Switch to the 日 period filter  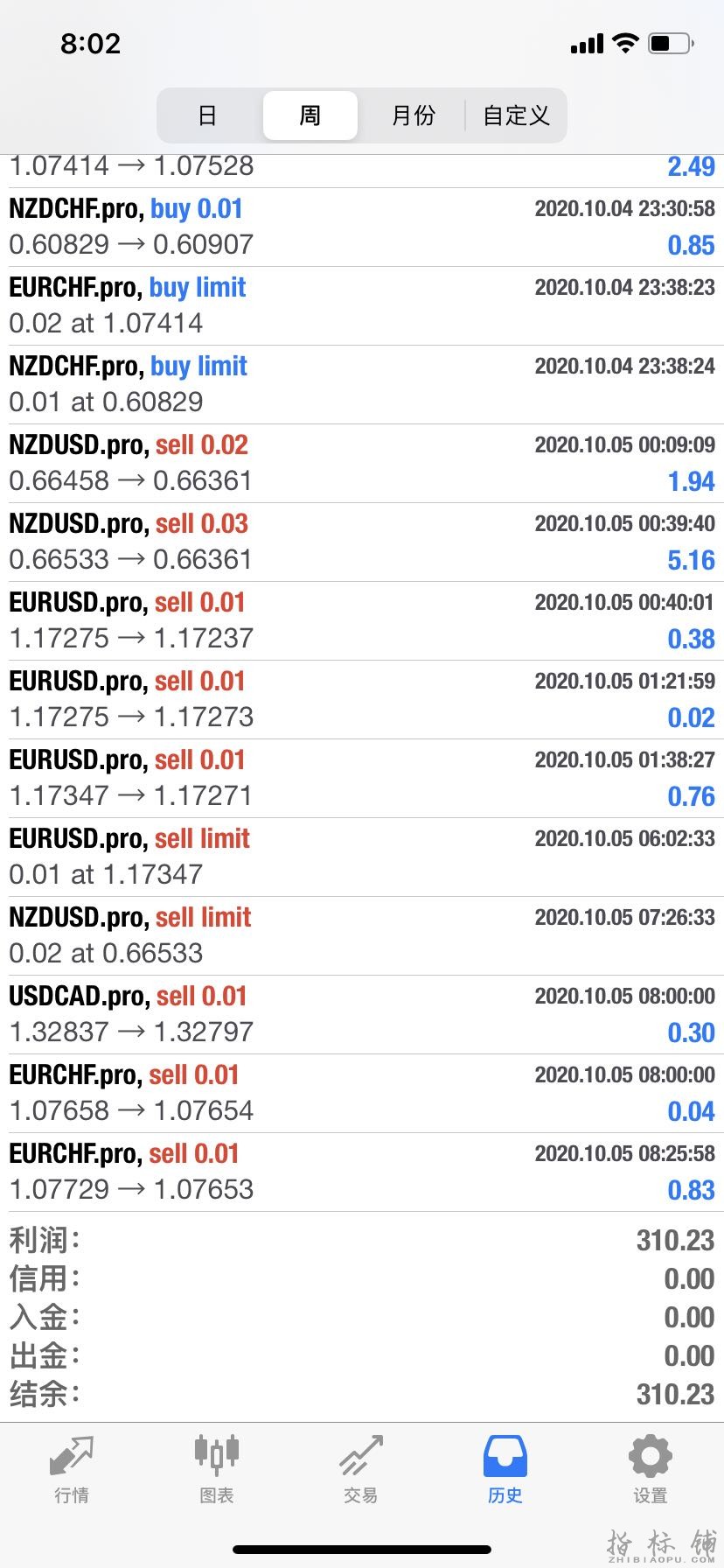[207, 115]
